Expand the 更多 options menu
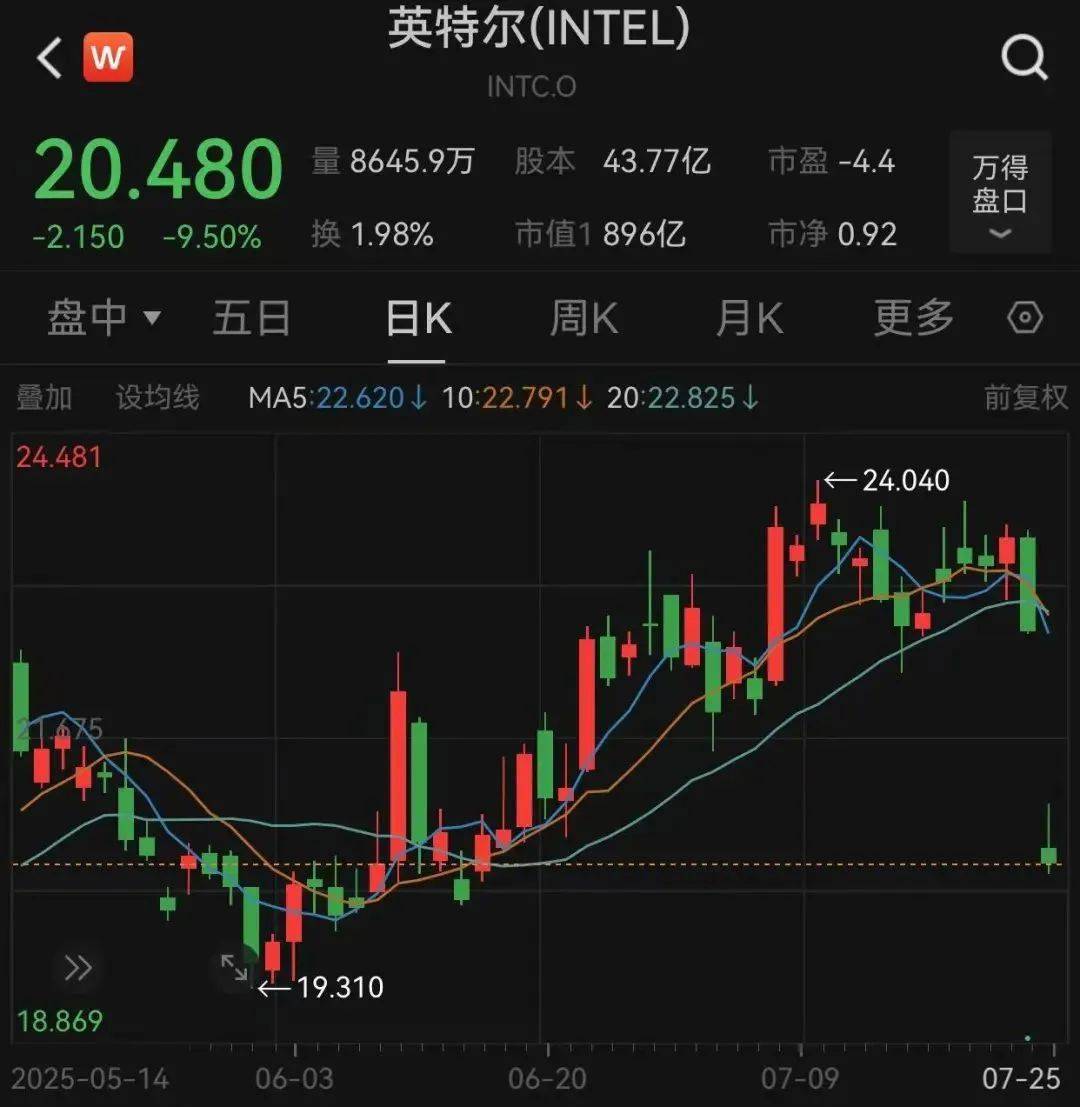The image size is (1080, 1107). pyautogui.click(x=912, y=316)
